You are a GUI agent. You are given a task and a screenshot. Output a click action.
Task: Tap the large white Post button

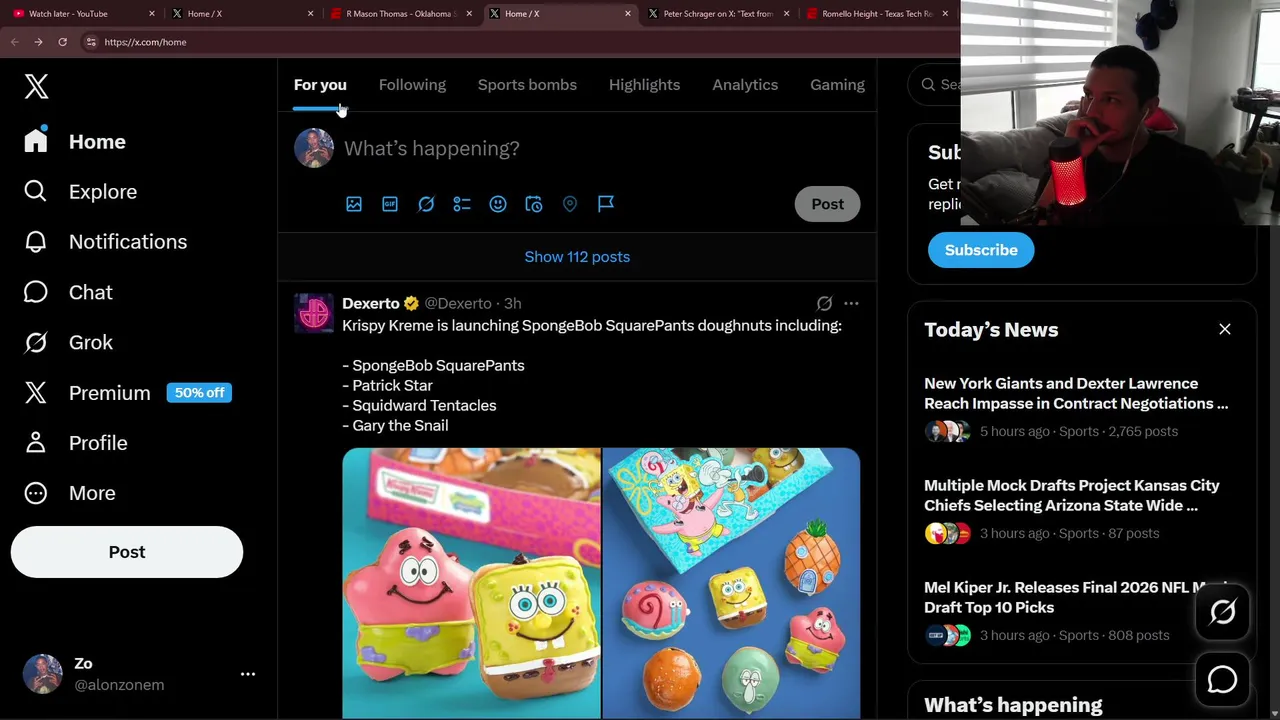(127, 552)
